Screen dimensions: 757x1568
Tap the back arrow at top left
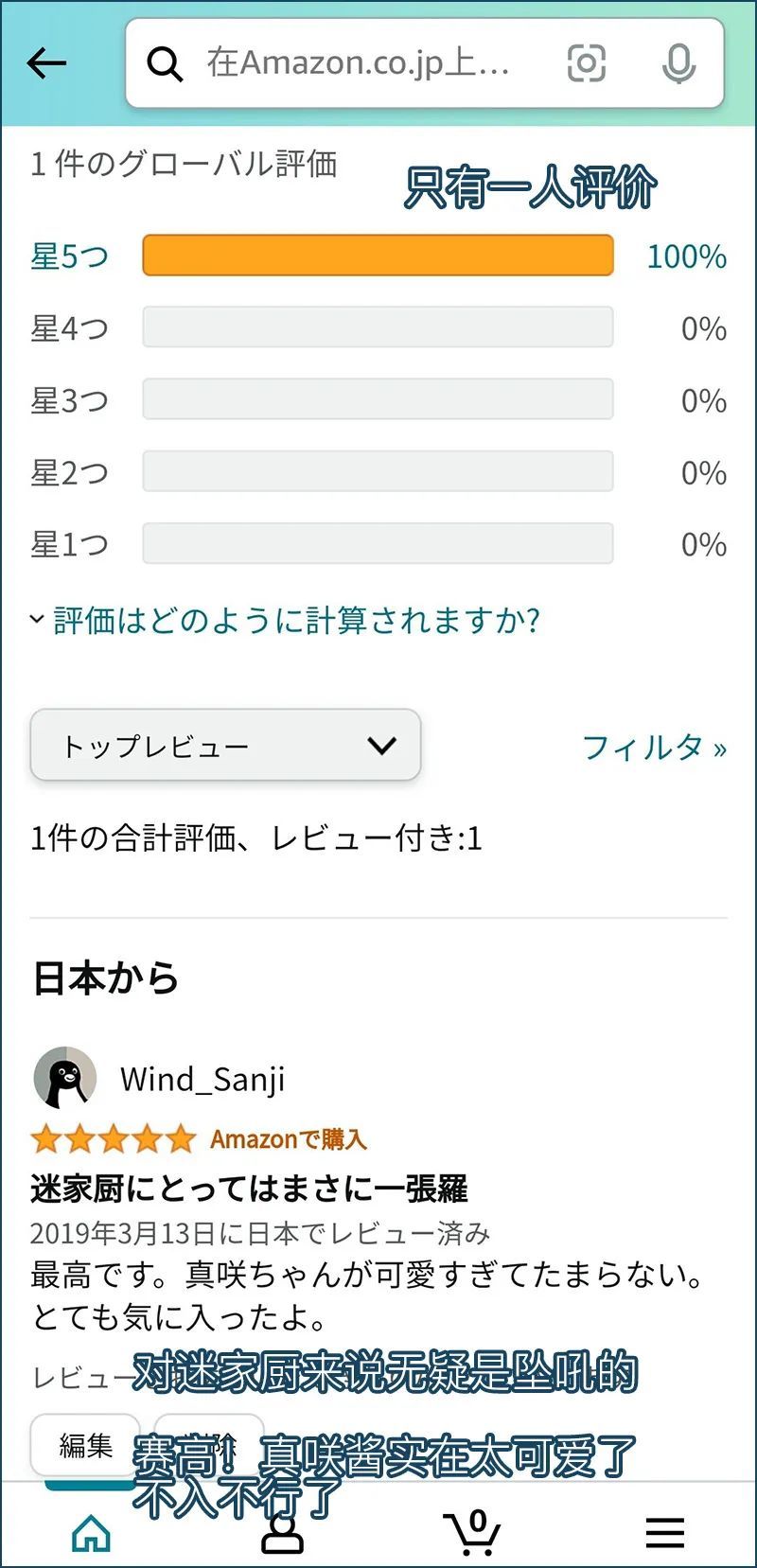tap(45, 63)
